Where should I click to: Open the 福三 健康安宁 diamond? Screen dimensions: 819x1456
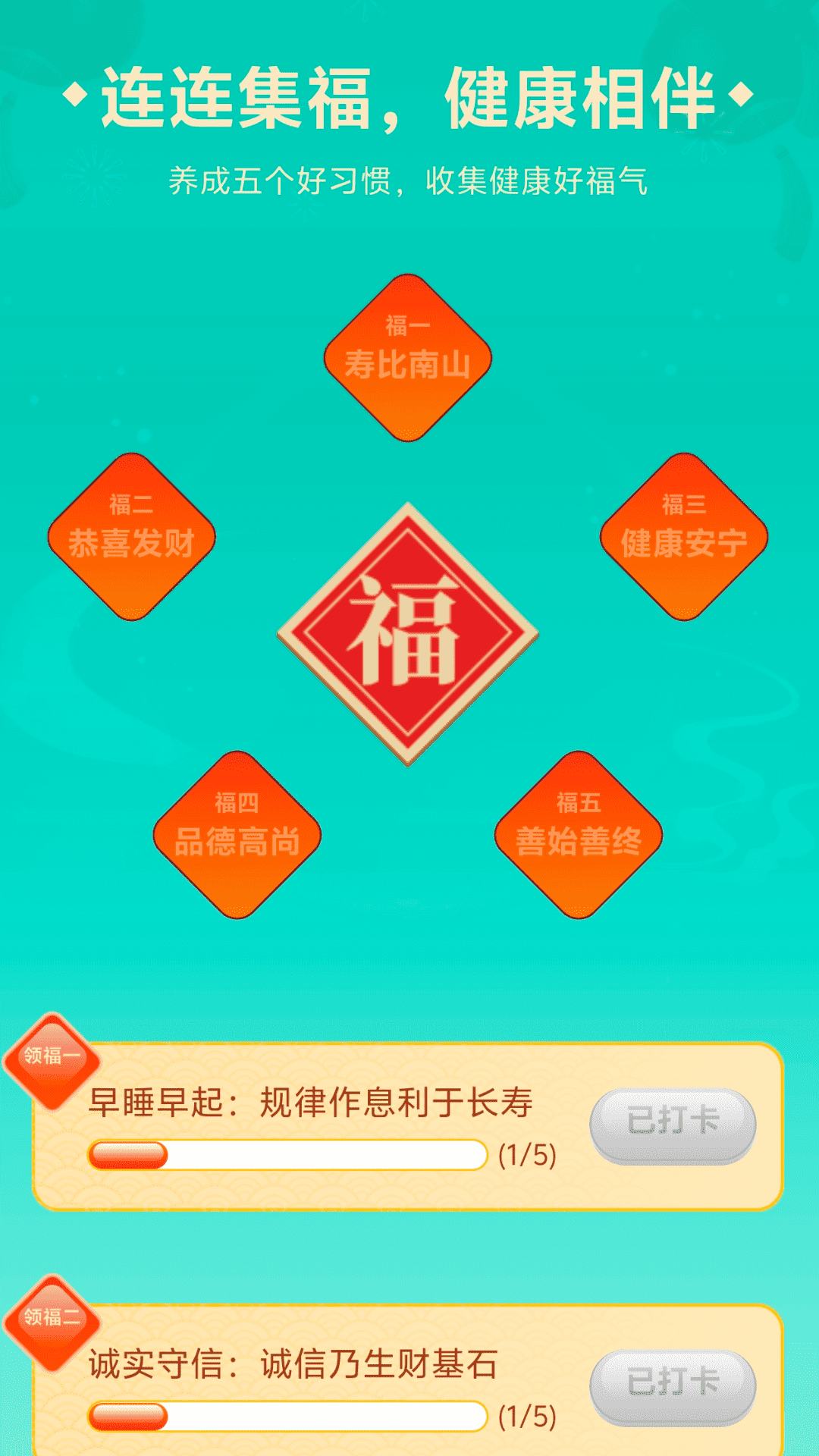pos(684,537)
